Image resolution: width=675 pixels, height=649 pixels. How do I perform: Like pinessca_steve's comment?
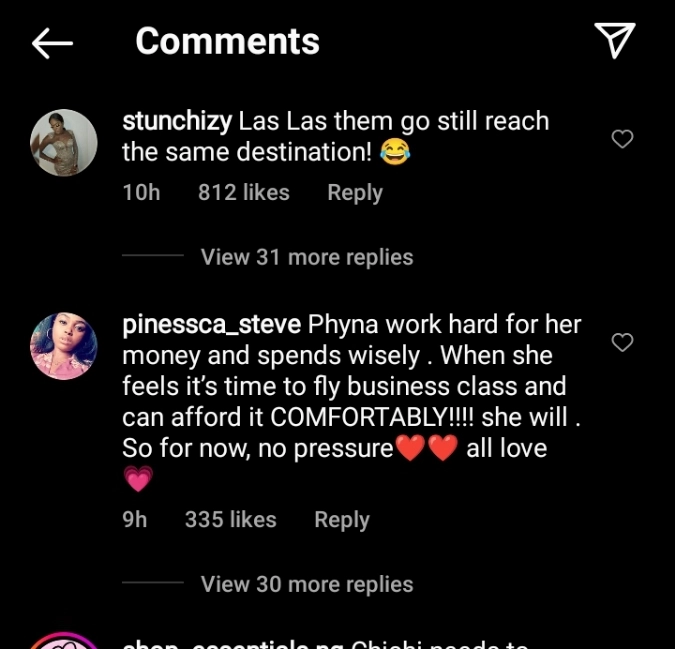622,343
